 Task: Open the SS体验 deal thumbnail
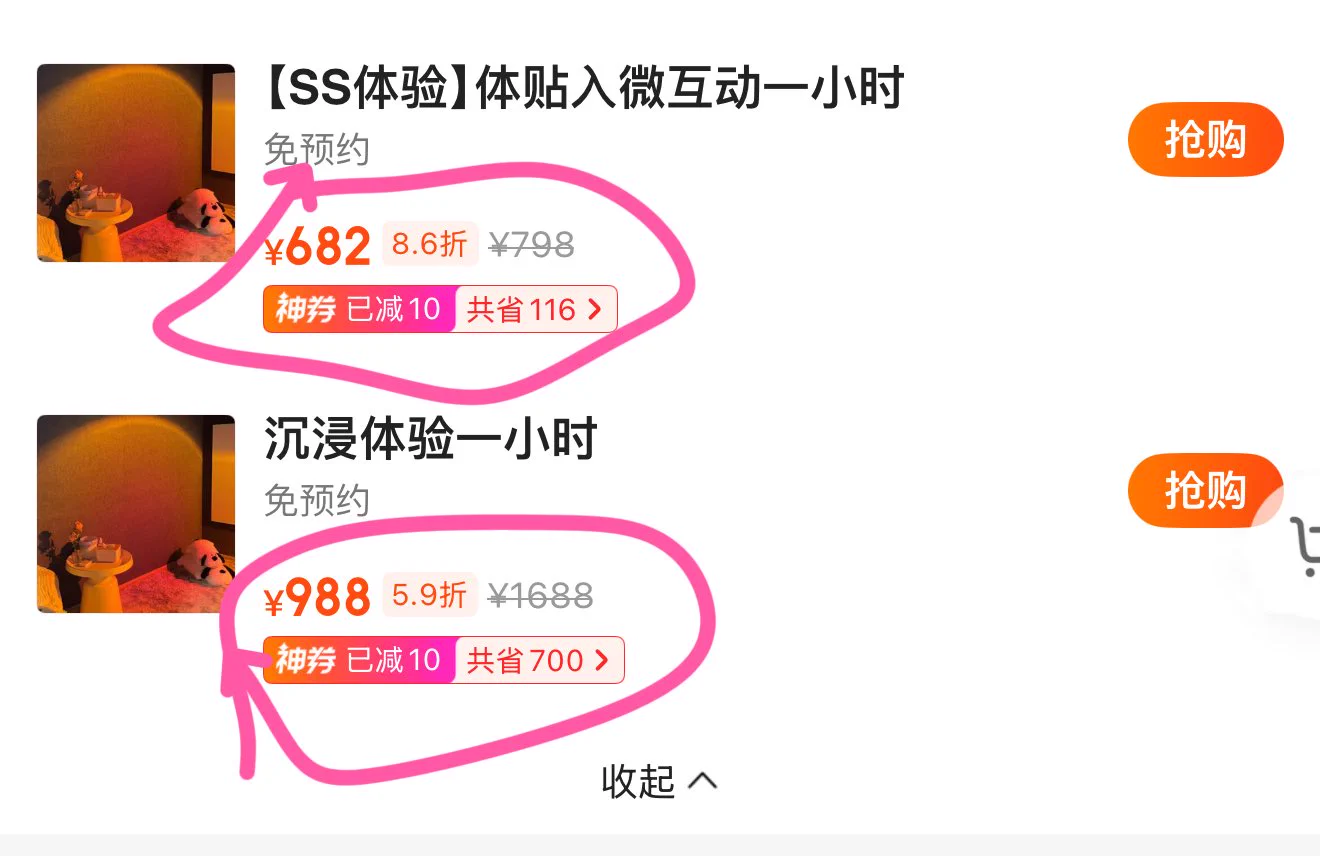(x=136, y=163)
